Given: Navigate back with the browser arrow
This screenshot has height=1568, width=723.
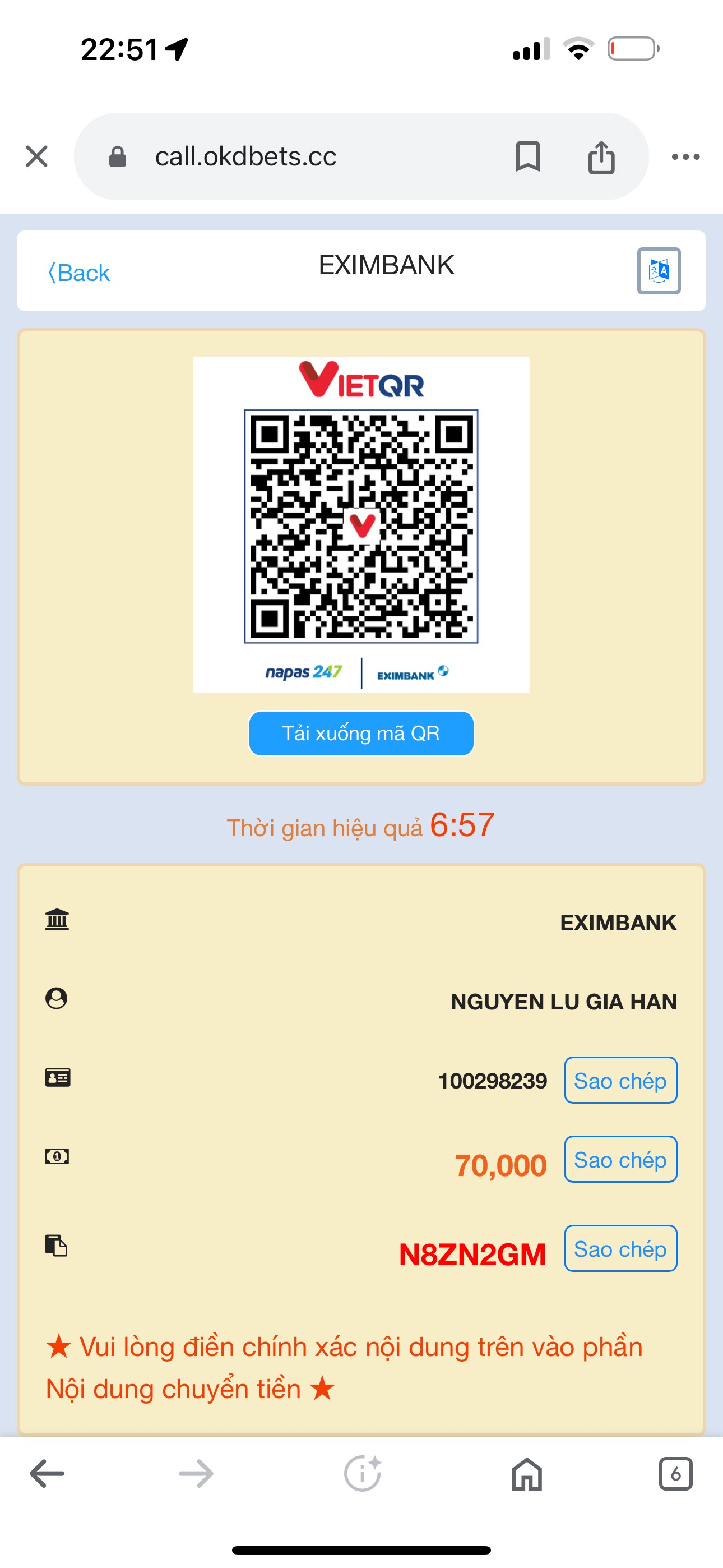Looking at the screenshot, I should [x=47, y=1474].
